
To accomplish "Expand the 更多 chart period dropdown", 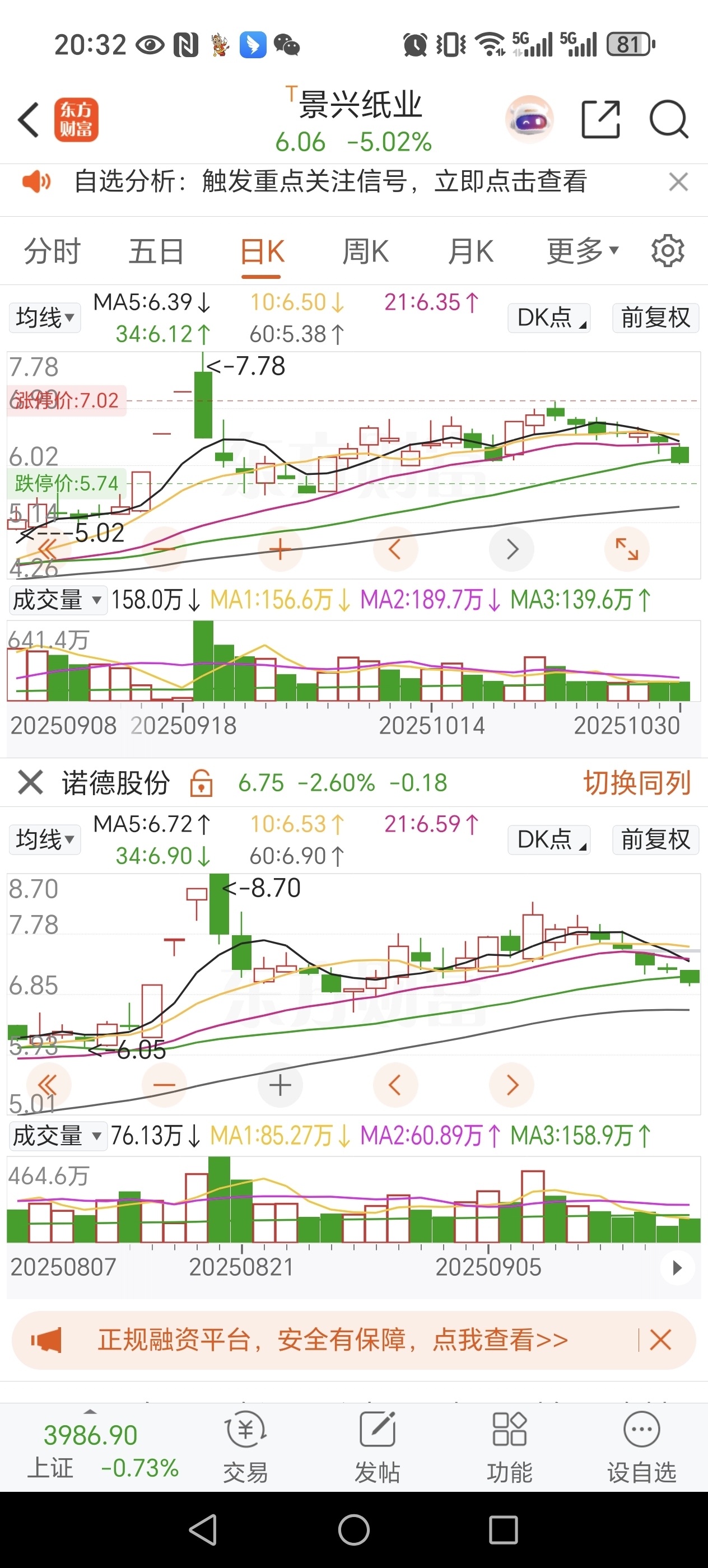I will [582, 251].
